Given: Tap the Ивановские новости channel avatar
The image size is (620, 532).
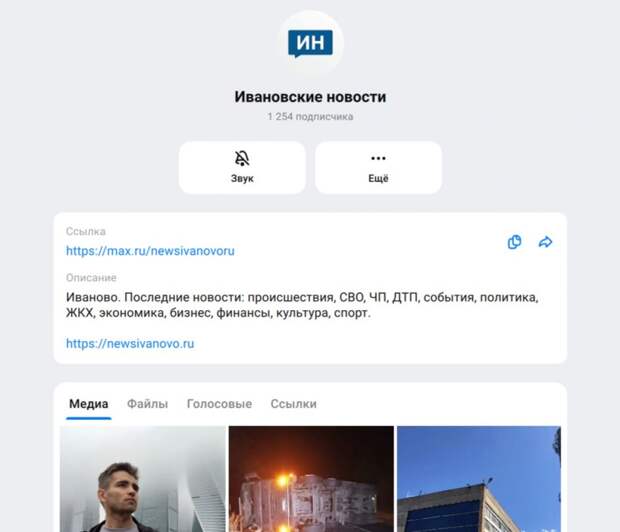Looking at the screenshot, I should (x=310, y=43).
